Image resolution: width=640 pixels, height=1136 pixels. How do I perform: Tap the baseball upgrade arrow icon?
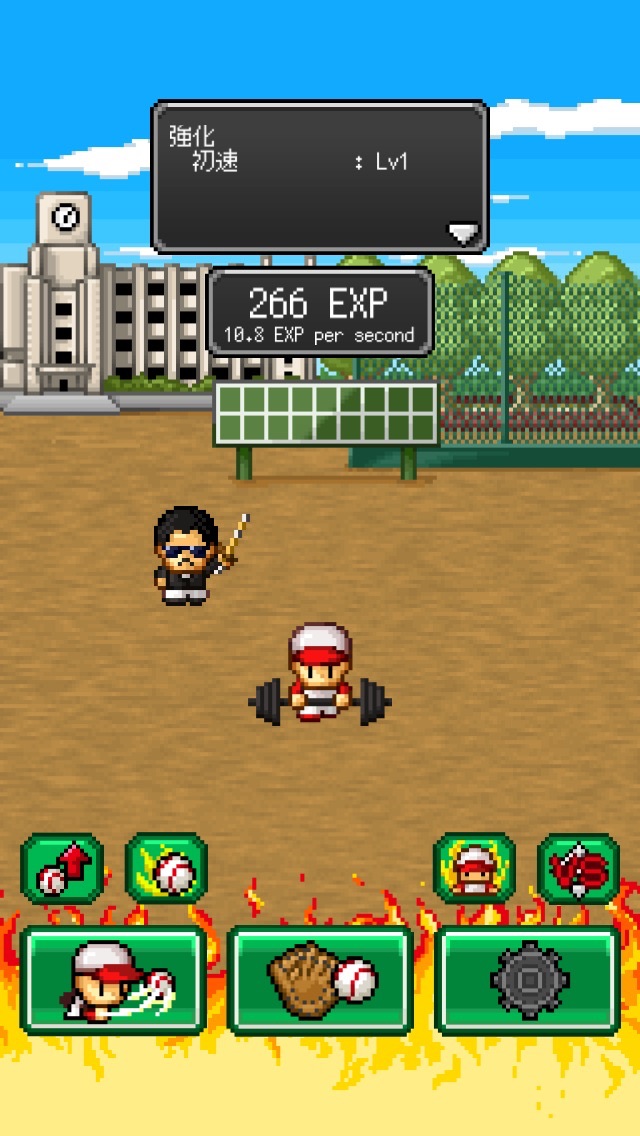(x=63, y=868)
